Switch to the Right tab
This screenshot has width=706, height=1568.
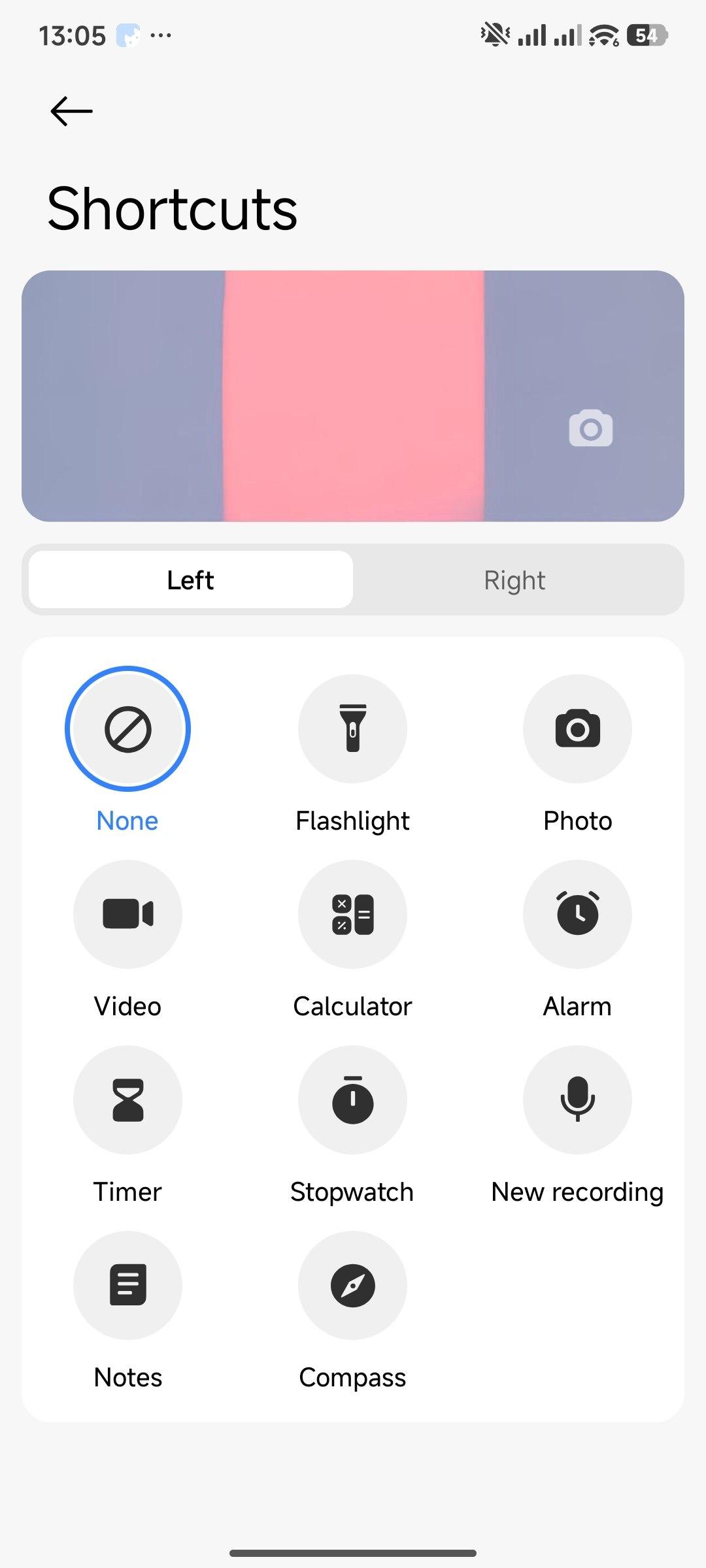[x=515, y=580]
